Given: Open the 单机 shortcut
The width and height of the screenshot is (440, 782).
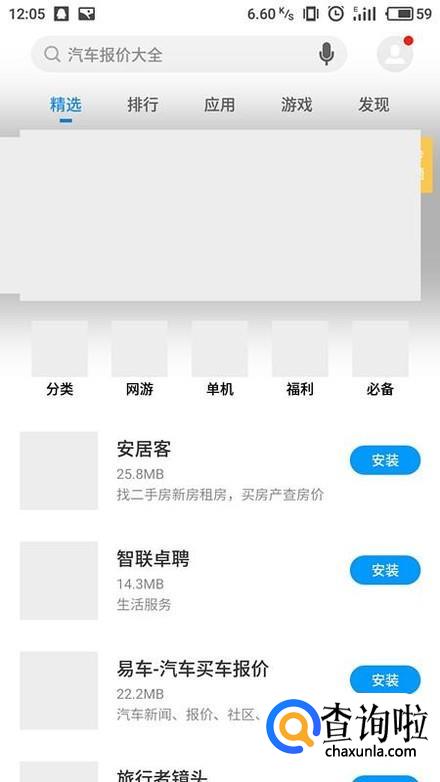Looking at the screenshot, I should pos(220,359).
